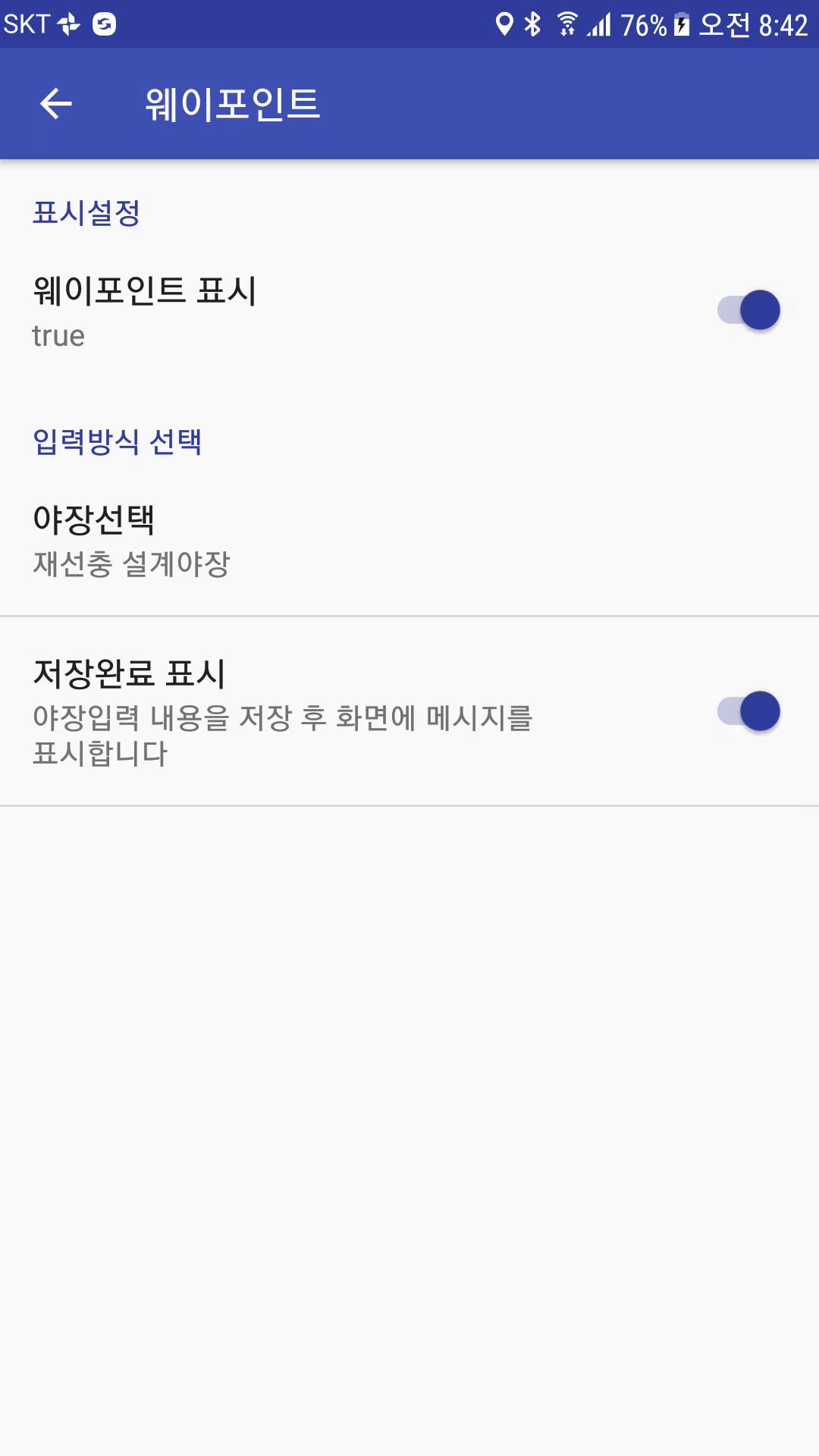Toggle the 웨이포인트 표시 switch off
This screenshot has height=1456, width=819.
[x=748, y=310]
